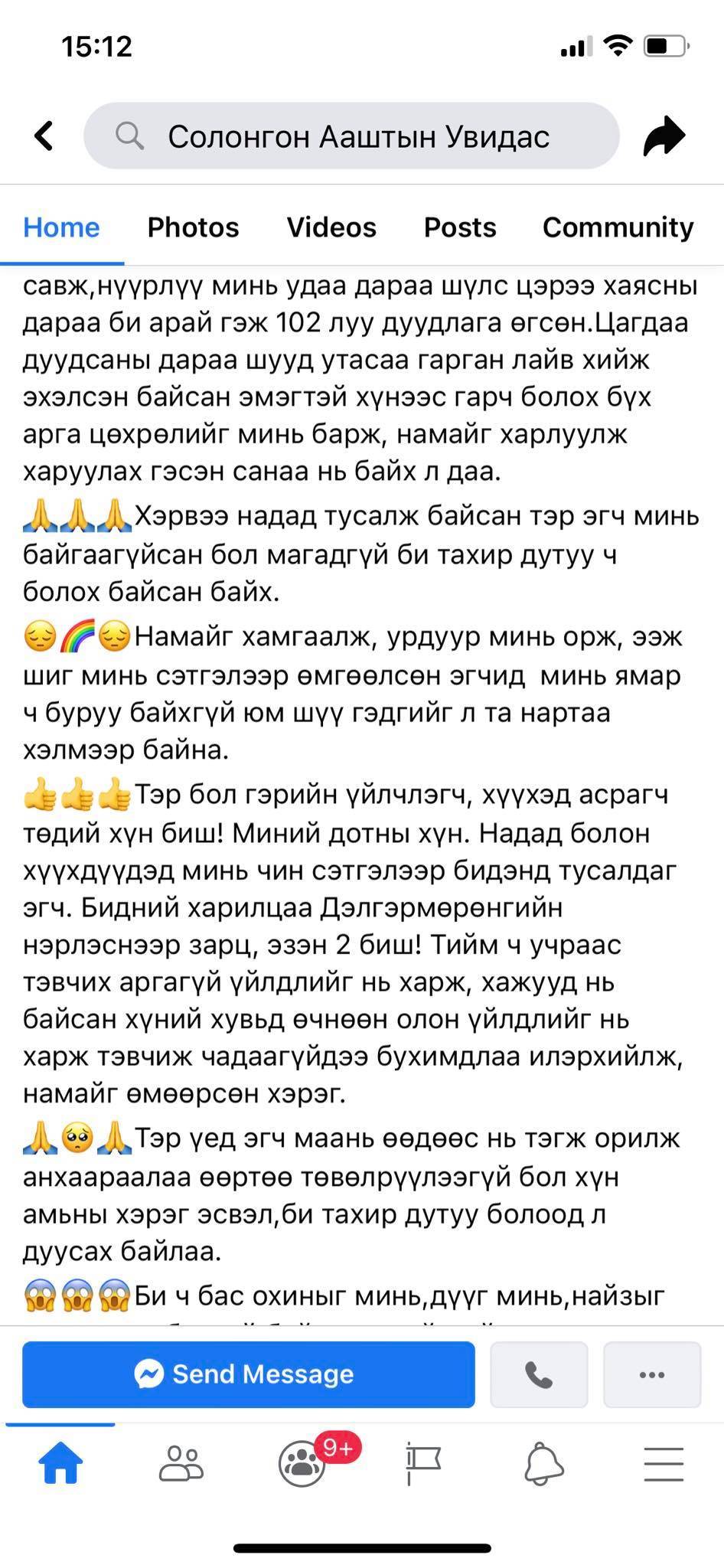Open the notifications bell
Image resolution: width=724 pixels, height=1568 pixels.
(543, 1465)
